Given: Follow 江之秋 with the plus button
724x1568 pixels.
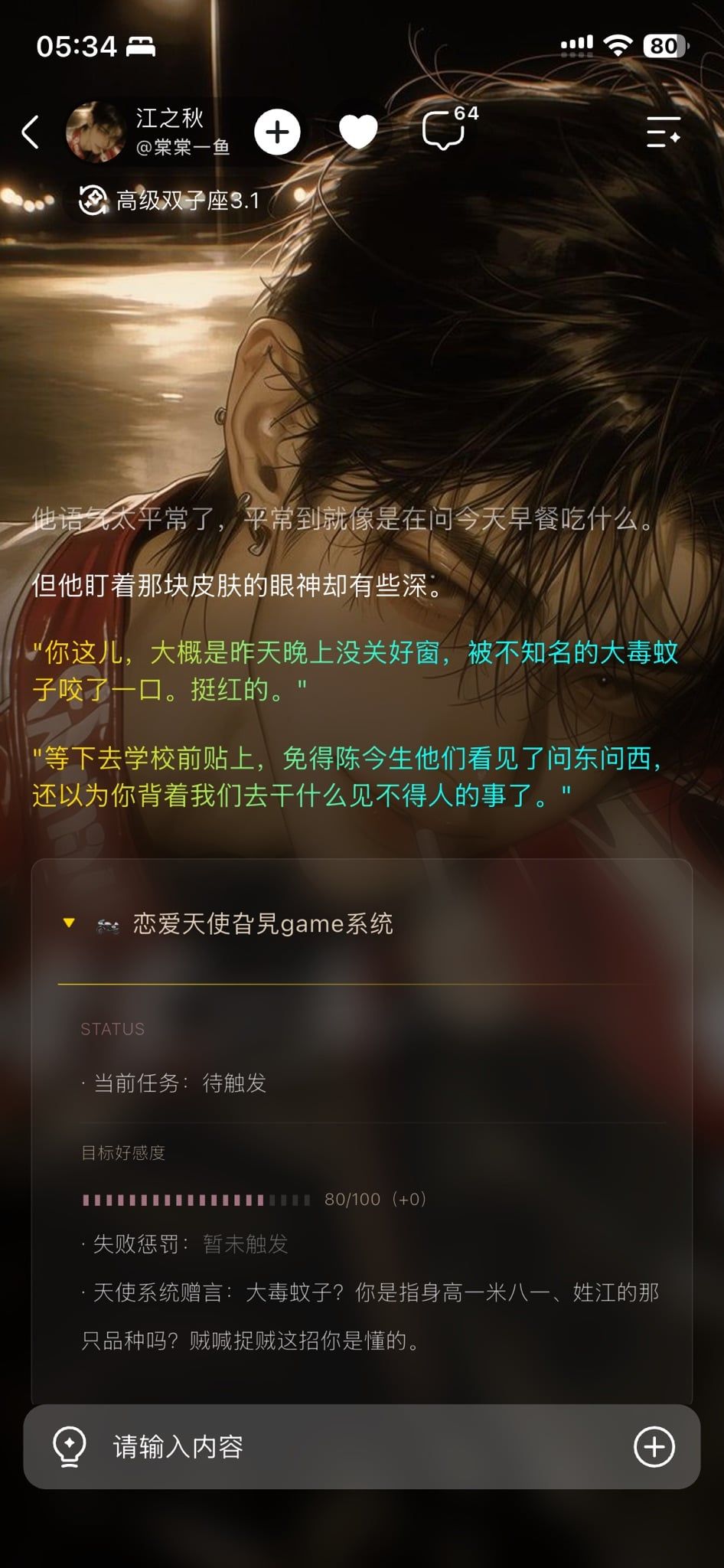Looking at the screenshot, I should pos(277,132).
